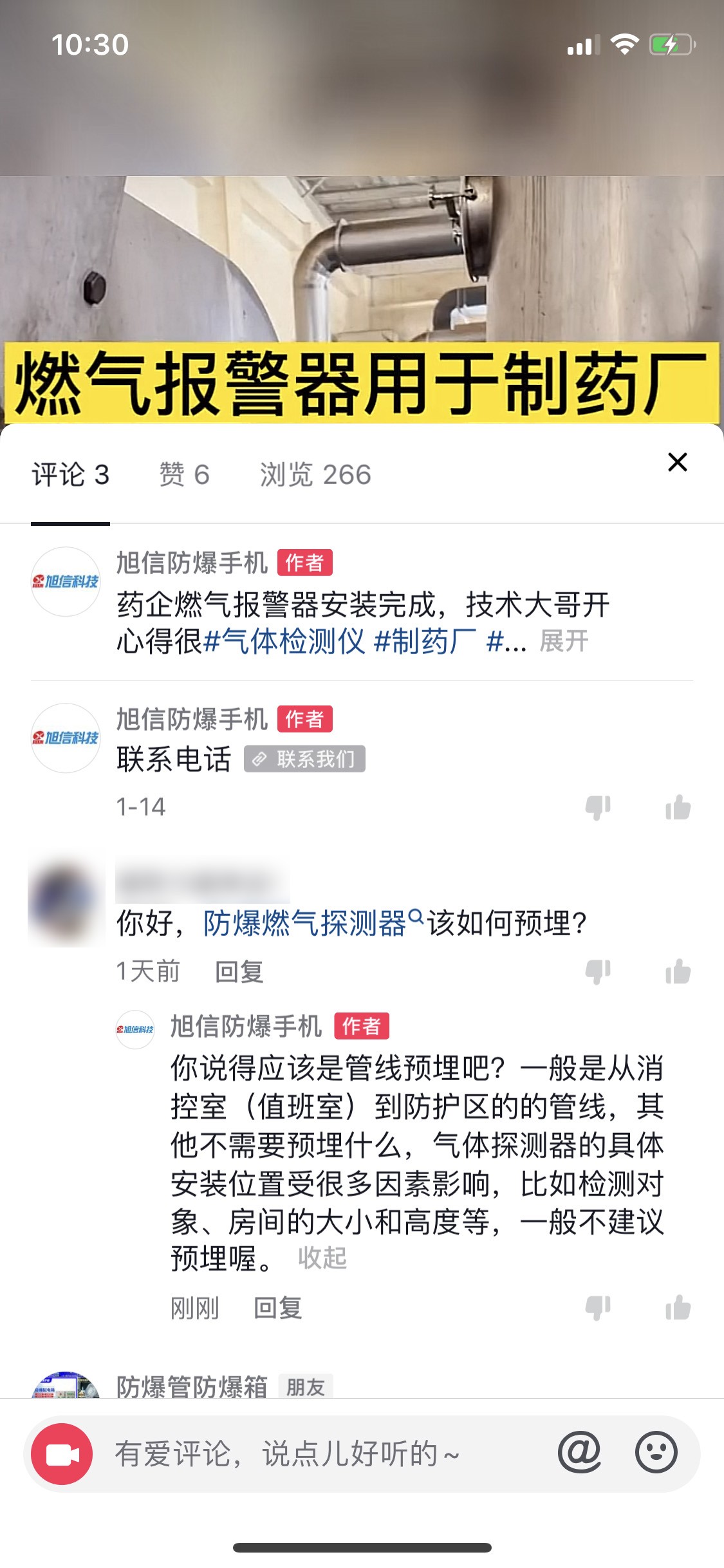Reply to the author's 管线预埋 answer
This screenshot has width=724, height=1568.
[x=277, y=1308]
